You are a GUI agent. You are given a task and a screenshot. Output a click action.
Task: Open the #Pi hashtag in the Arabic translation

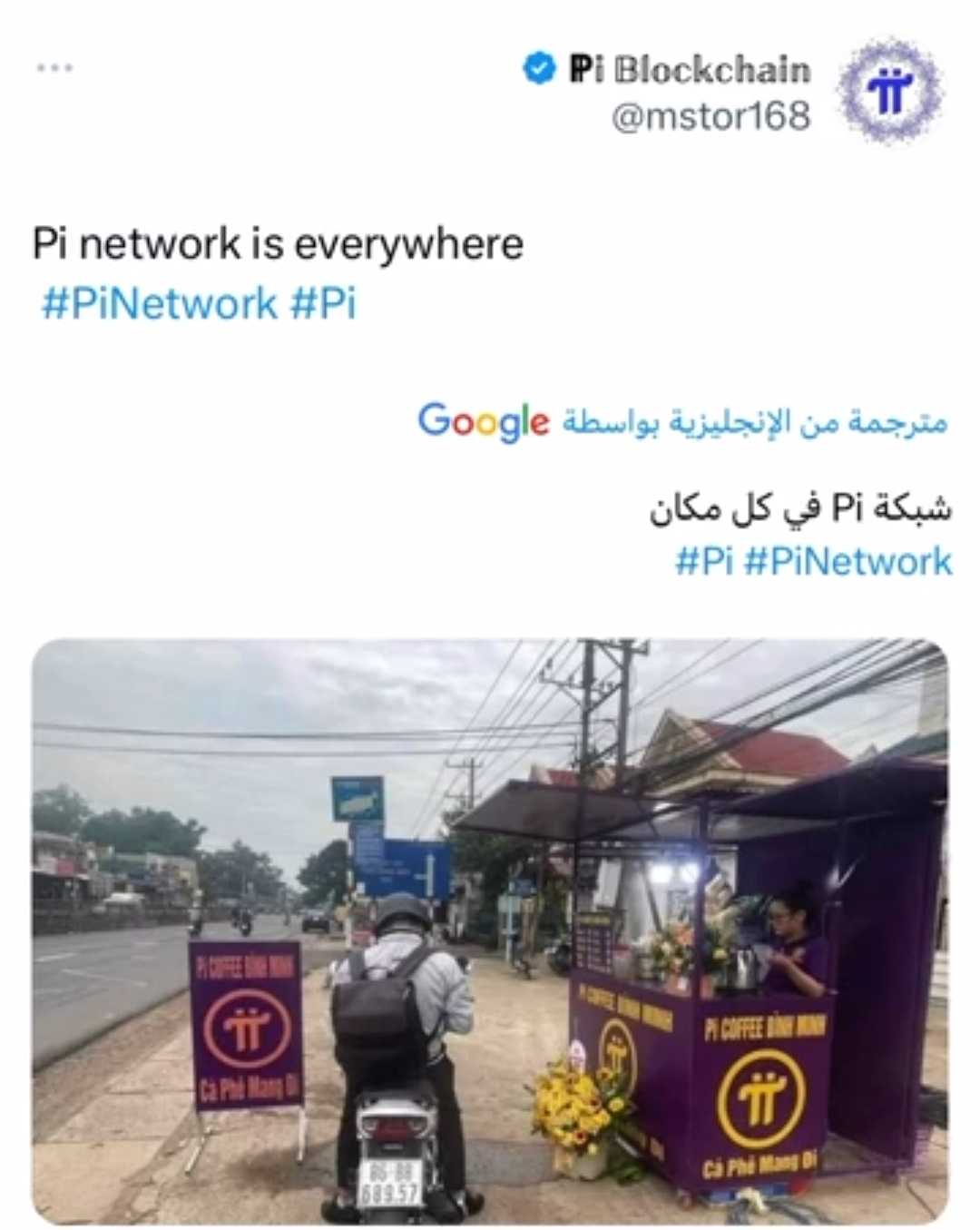[703, 561]
